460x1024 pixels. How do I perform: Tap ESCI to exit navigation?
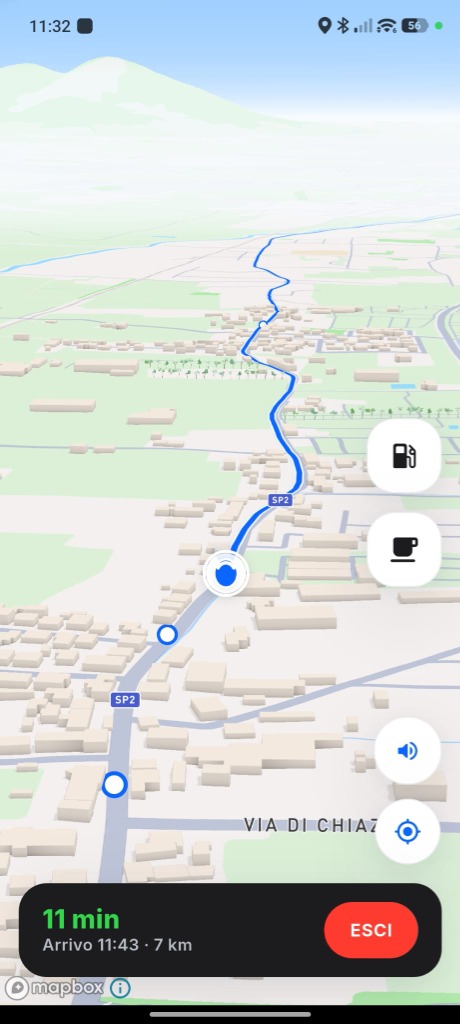(x=371, y=930)
